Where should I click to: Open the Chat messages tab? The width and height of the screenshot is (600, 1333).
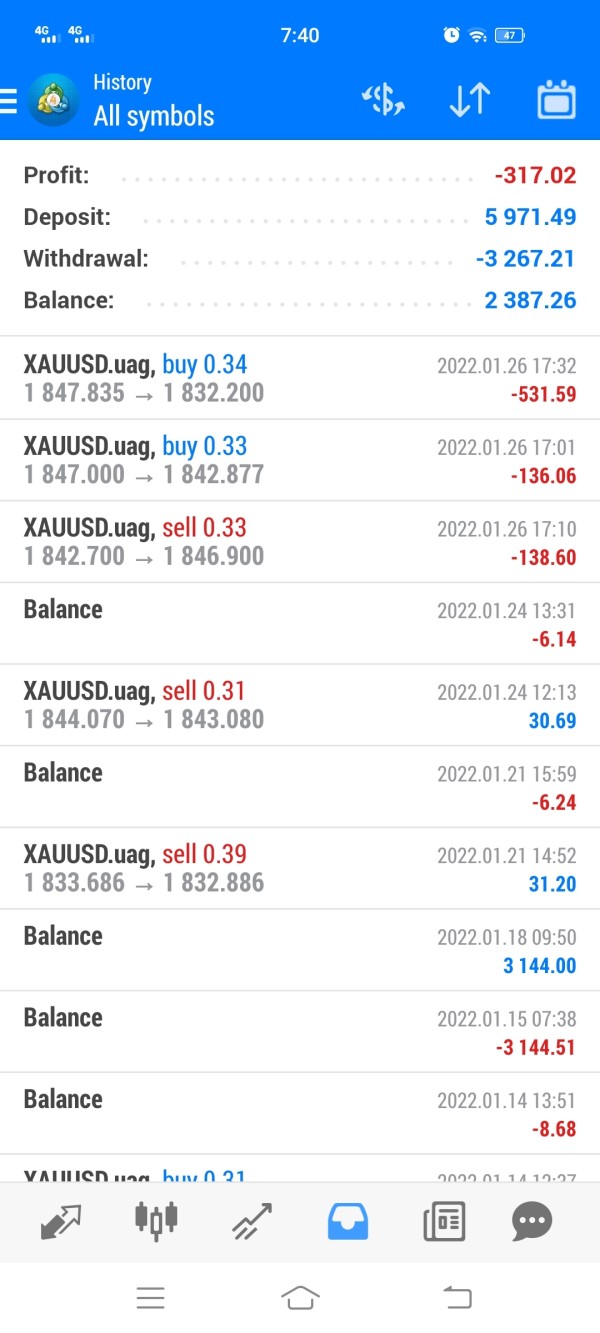[532, 1221]
